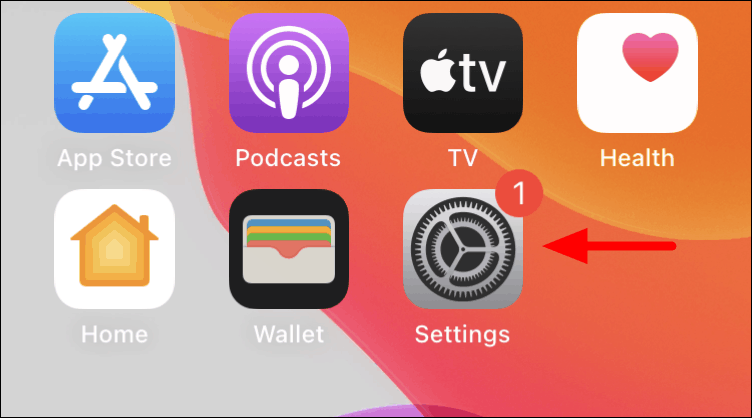
Task: Launch the Home app
Action: click(x=113, y=250)
